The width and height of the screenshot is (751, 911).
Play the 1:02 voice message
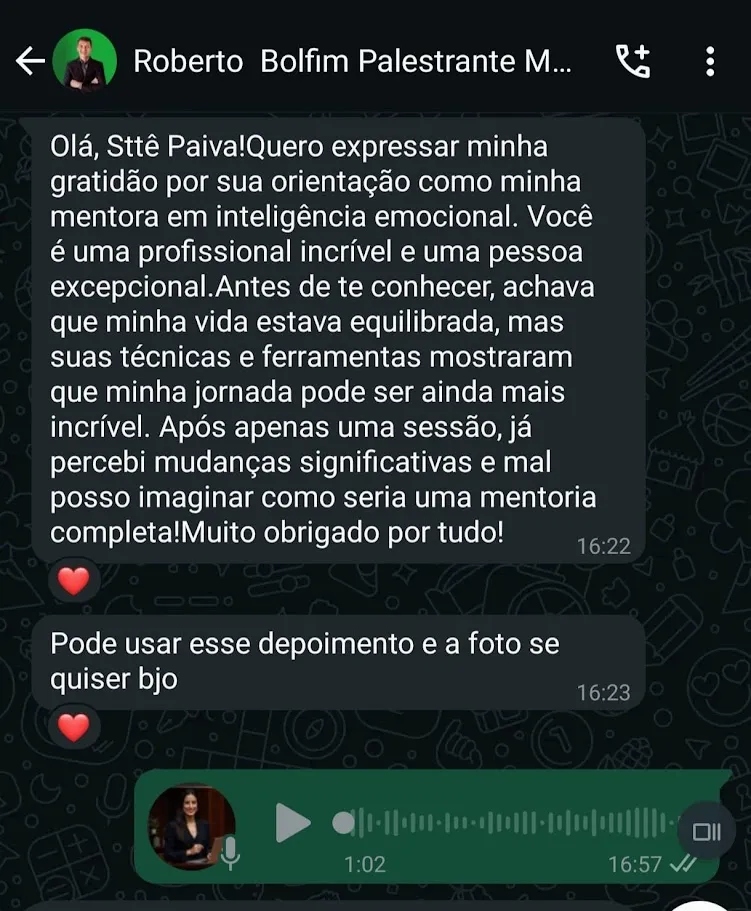292,822
